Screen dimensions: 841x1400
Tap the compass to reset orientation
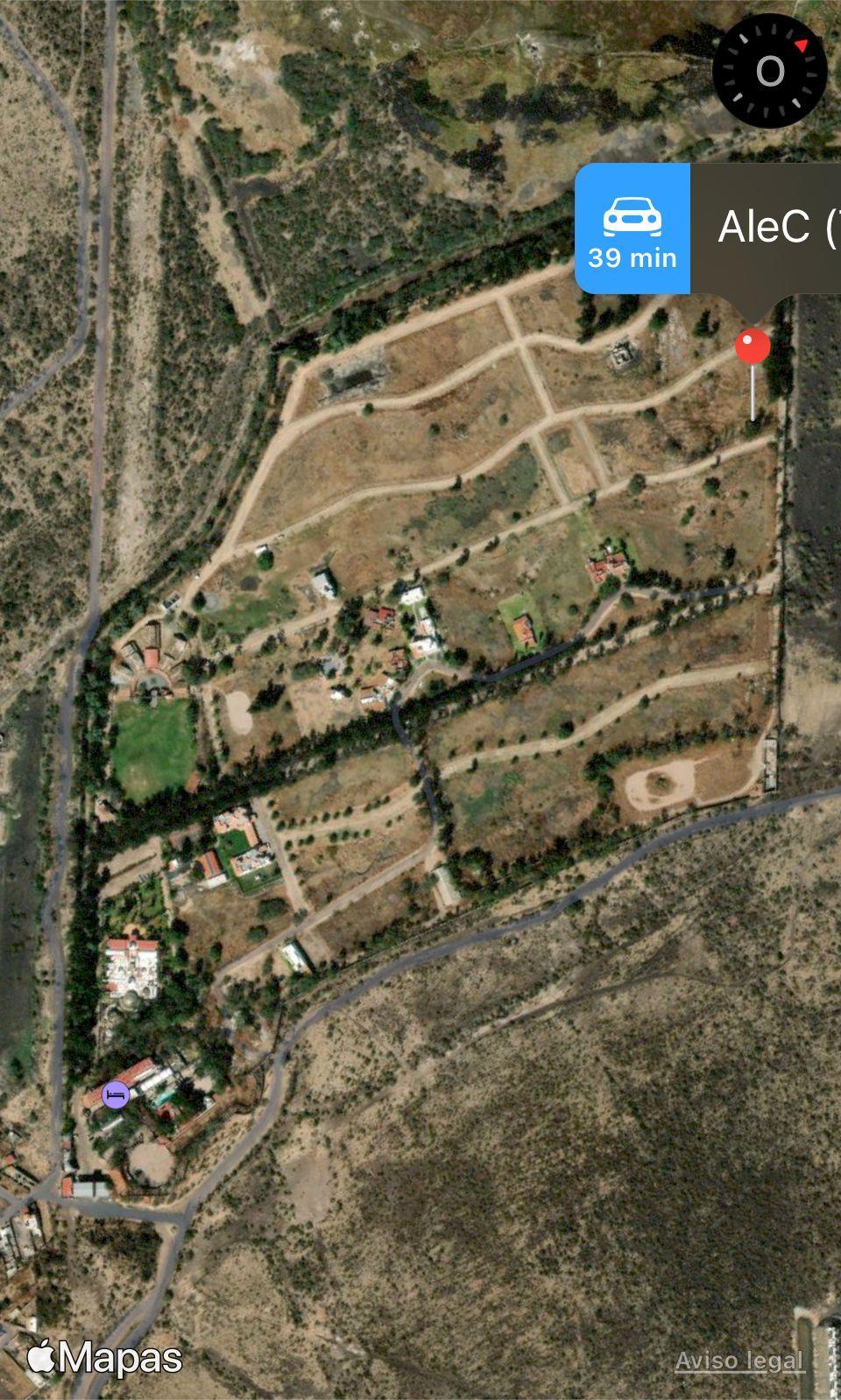pos(770,71)
